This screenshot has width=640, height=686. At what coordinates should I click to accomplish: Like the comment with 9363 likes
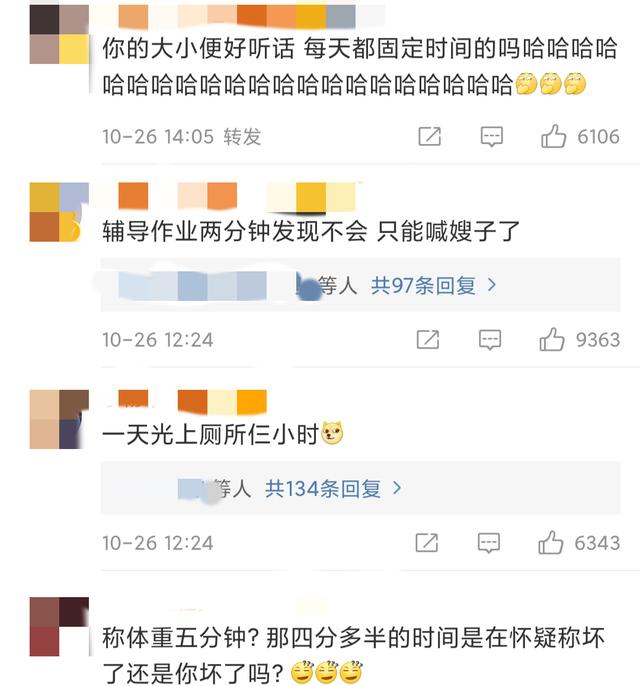(x=553, y=340)
